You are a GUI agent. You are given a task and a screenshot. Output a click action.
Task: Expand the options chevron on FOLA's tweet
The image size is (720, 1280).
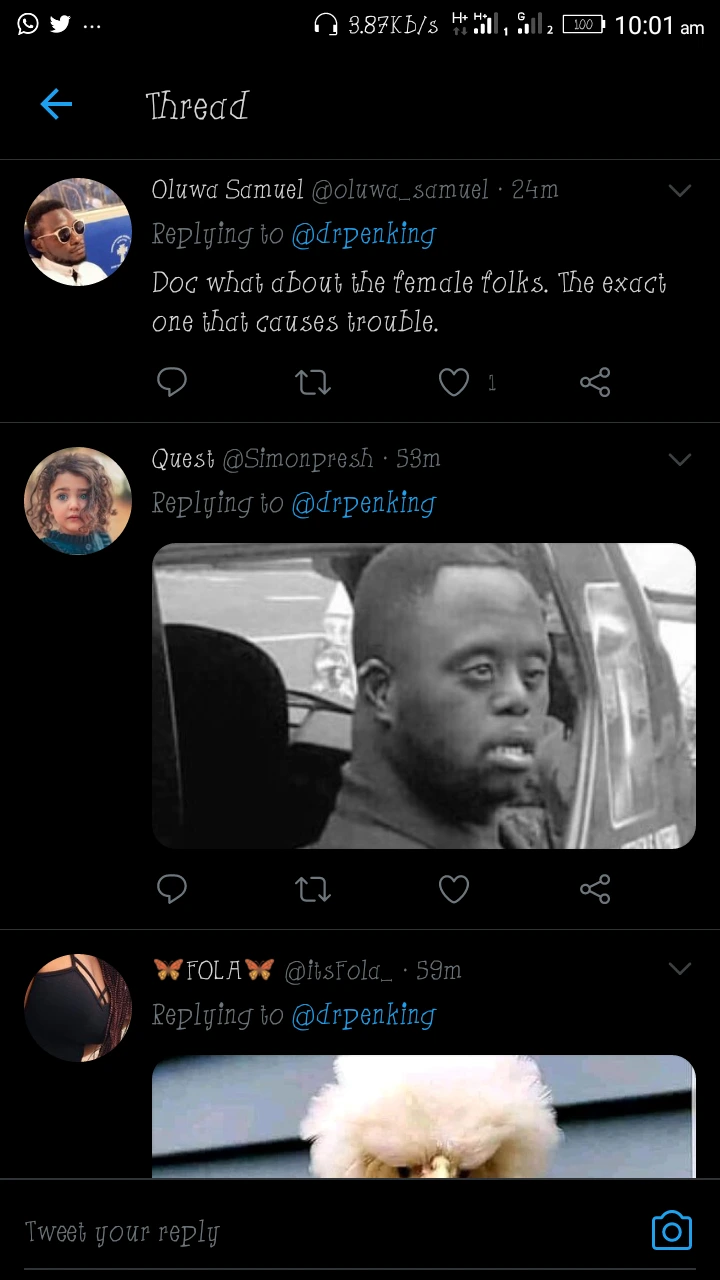tap(679, 969)
